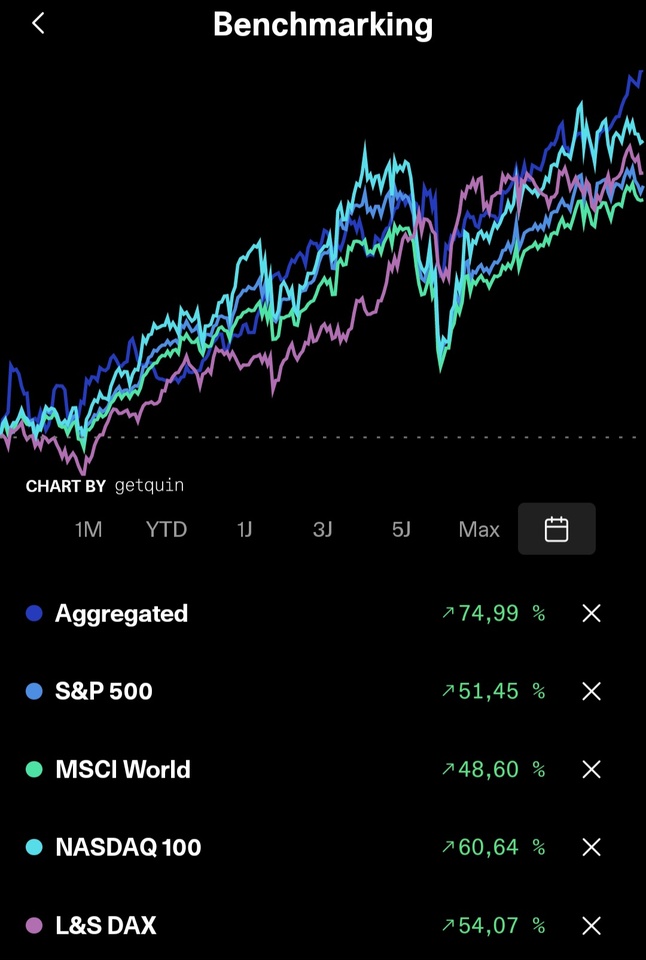Switch chart to YTD range
646x960 pixels.
coord(166,529)
